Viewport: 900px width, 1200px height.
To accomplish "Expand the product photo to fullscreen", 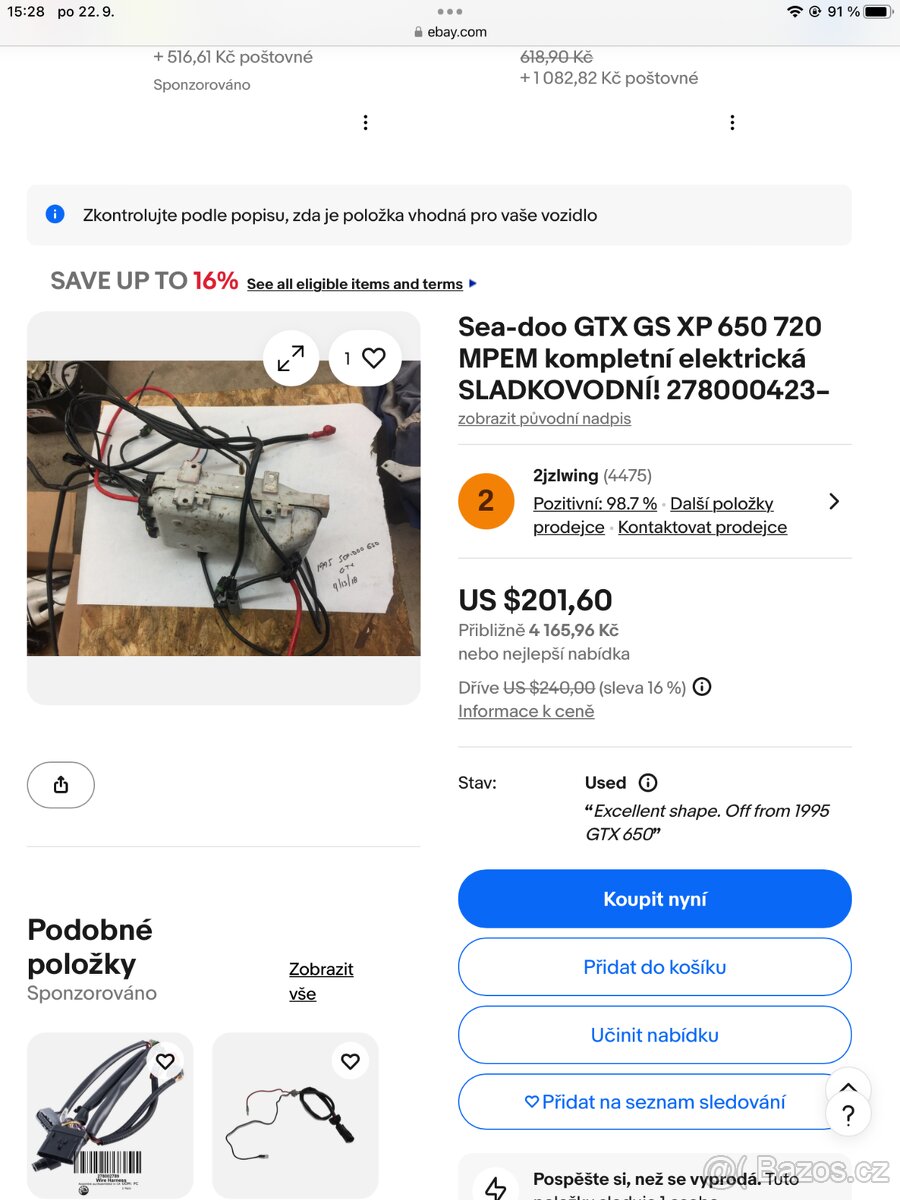I will [x=291, y=358].
